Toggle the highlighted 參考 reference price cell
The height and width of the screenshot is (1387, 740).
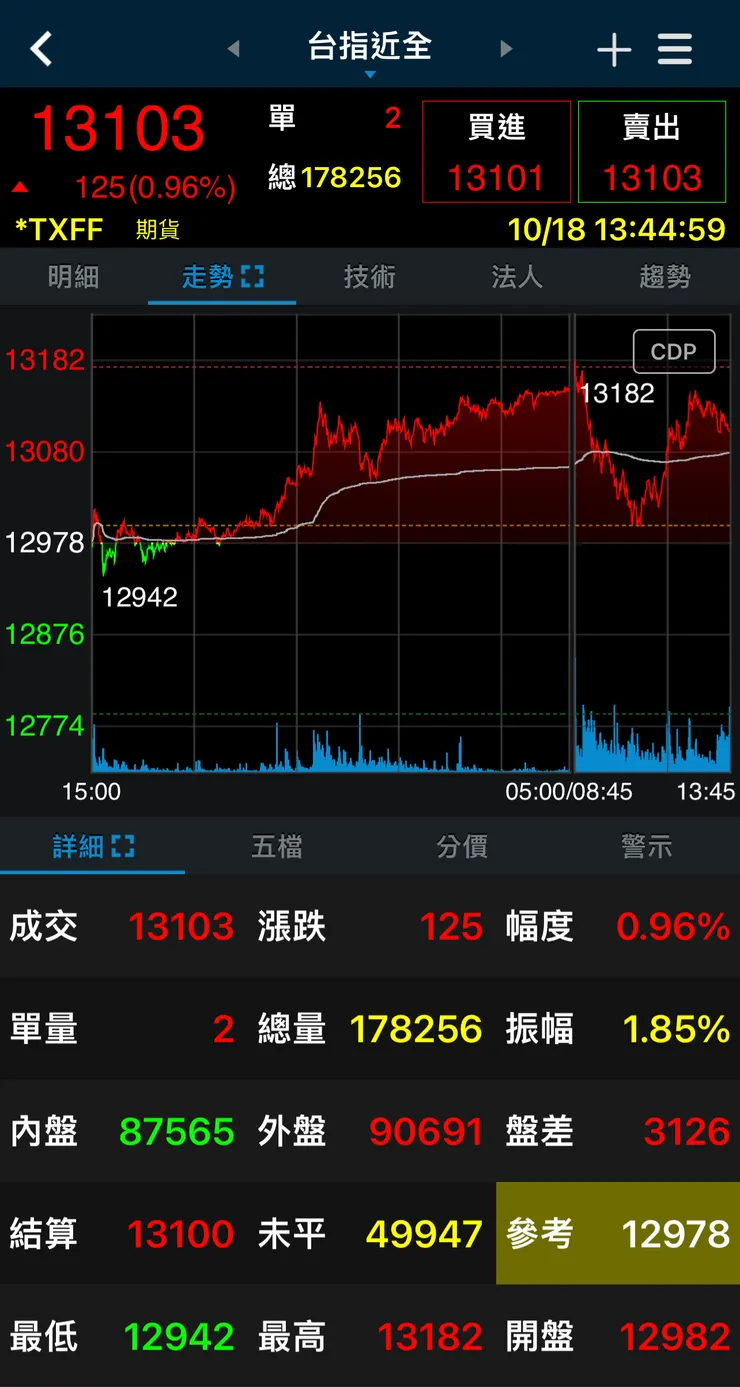(617, 1234)
